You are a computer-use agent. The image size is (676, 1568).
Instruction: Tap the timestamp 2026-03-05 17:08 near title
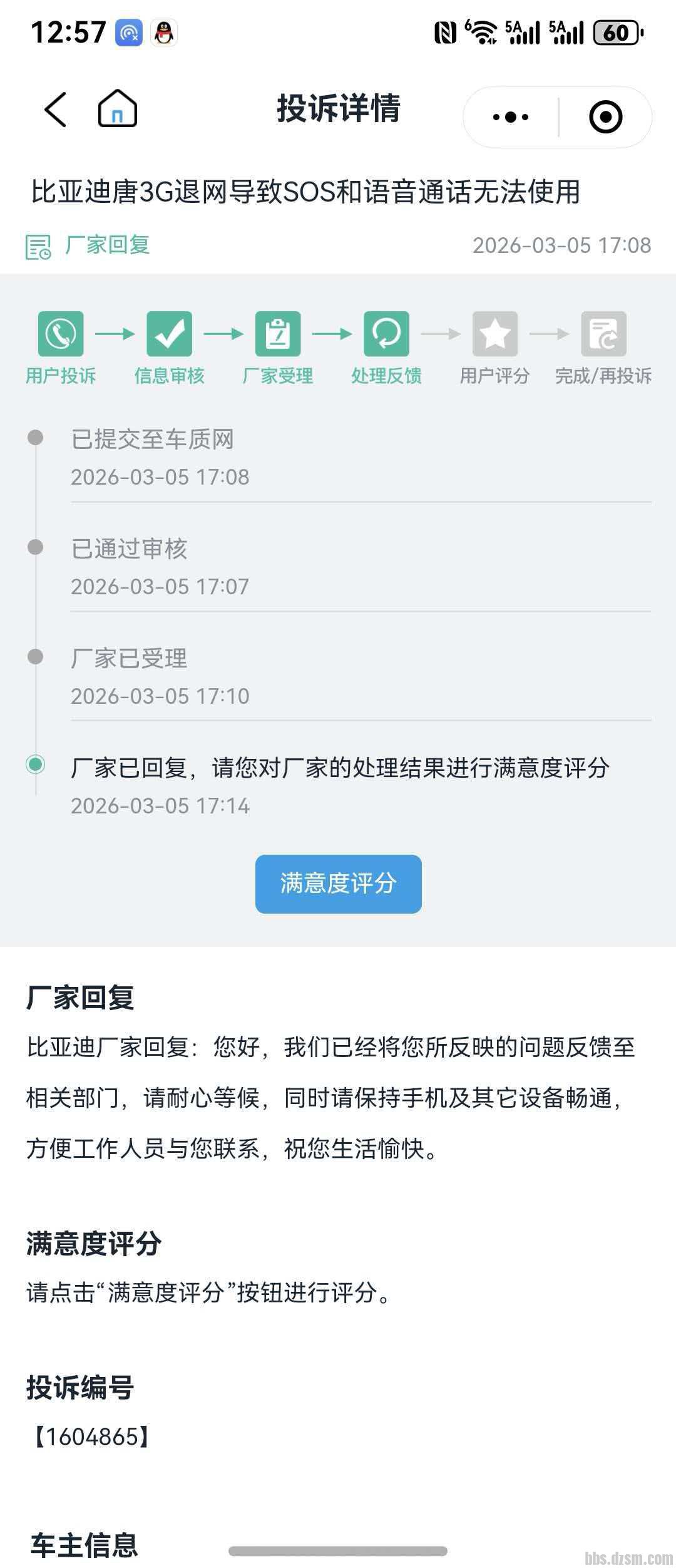click(x=562, y=246)
